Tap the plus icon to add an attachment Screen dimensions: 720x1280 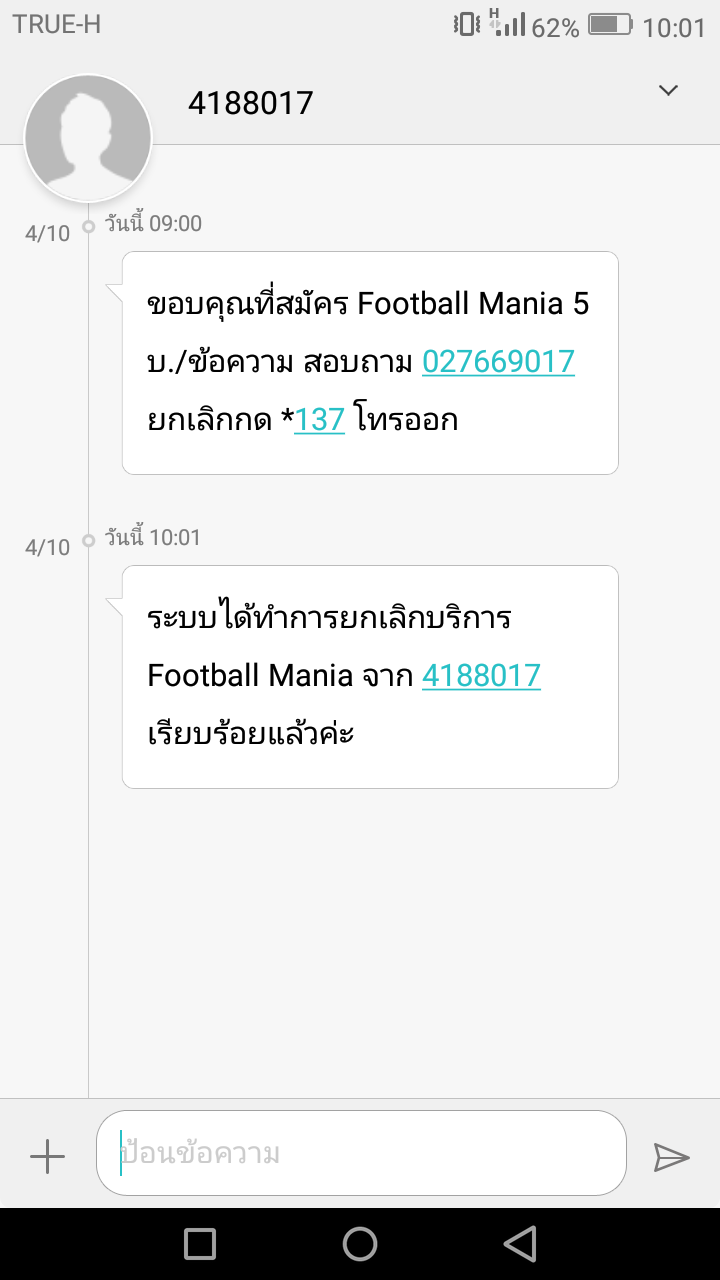point(47,1157)
